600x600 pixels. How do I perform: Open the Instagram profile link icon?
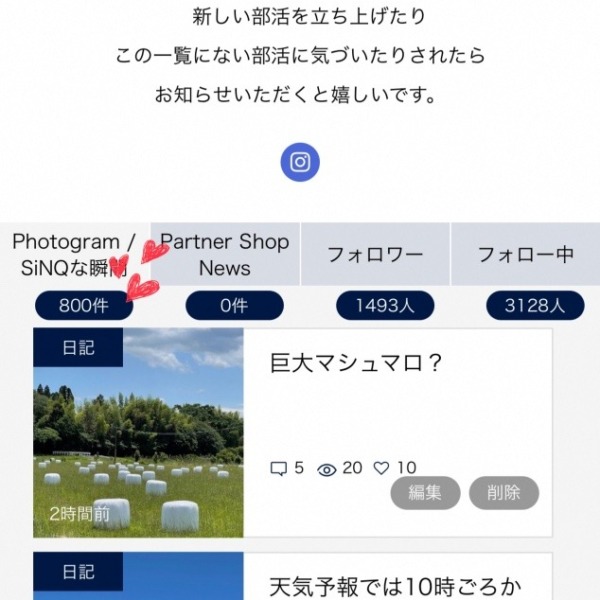click(300, 162)
